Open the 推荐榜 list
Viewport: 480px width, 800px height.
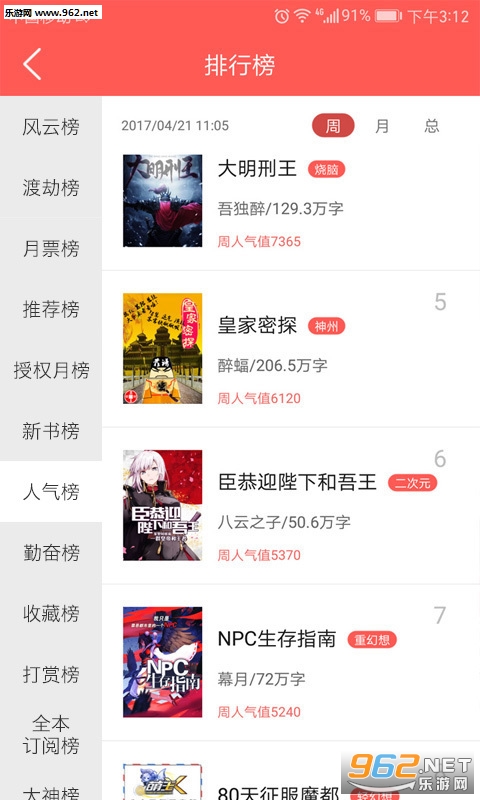pyautogui.click(x=51, y=309)
